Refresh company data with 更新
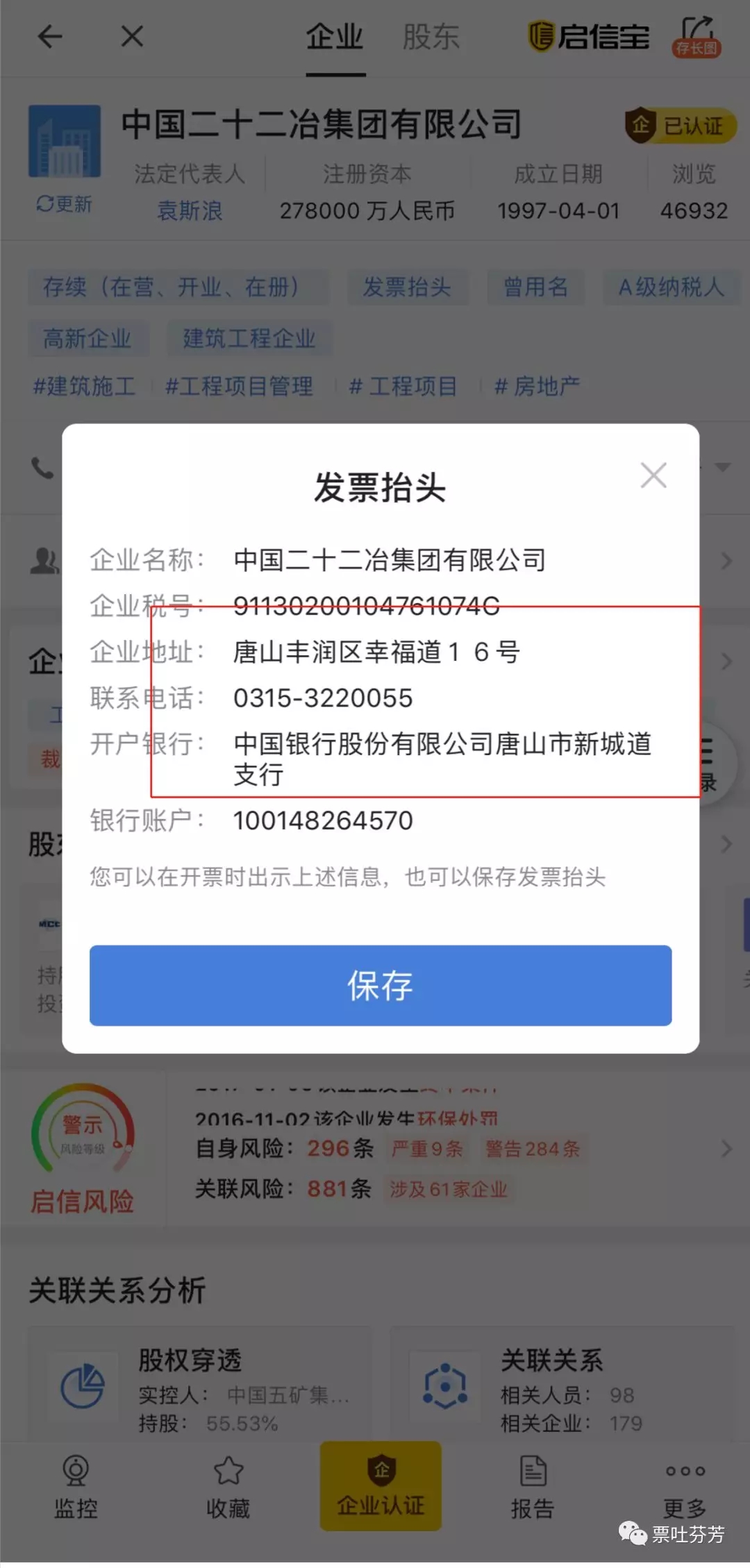The width and height of the screenshot is (750, 1568). click(65, 204)
